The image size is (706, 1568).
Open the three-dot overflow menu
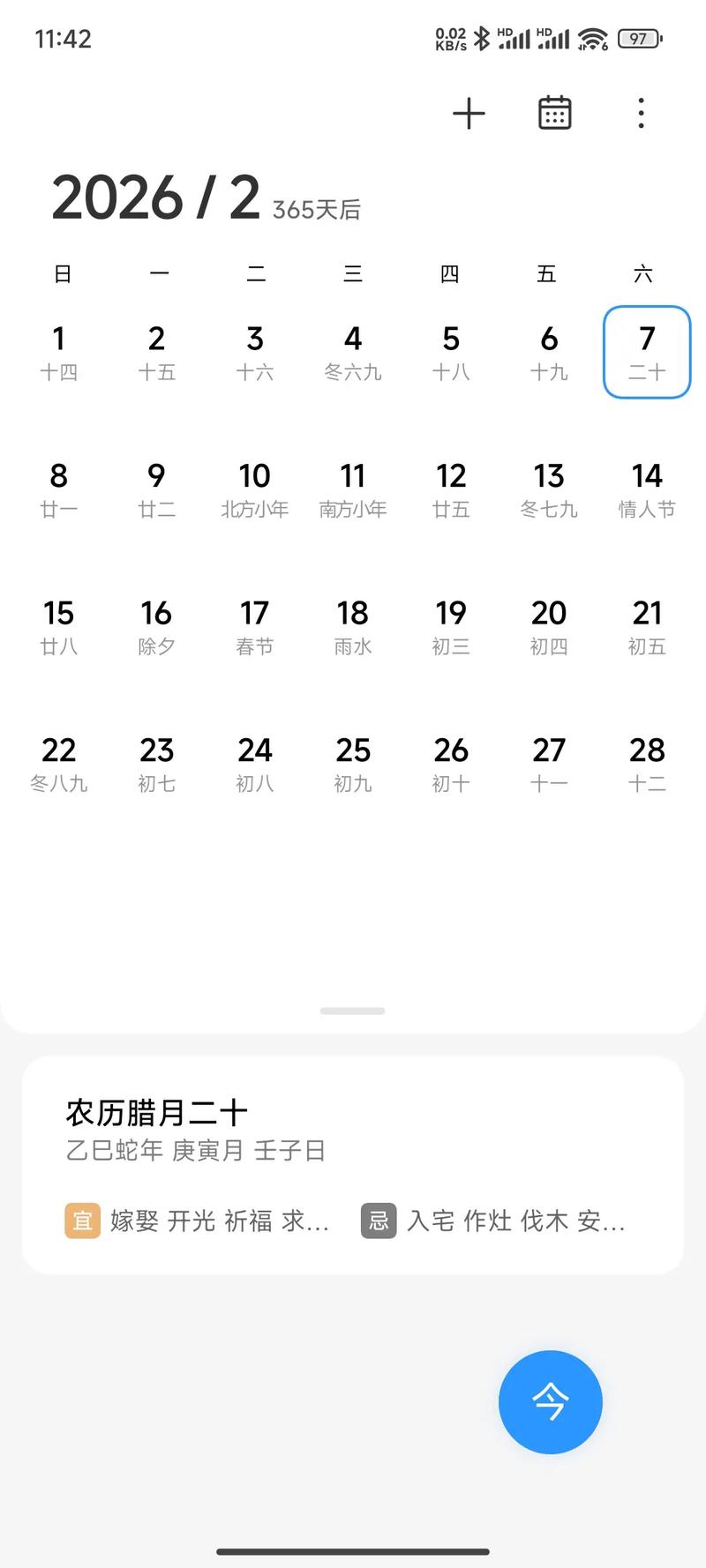(640, 113)
